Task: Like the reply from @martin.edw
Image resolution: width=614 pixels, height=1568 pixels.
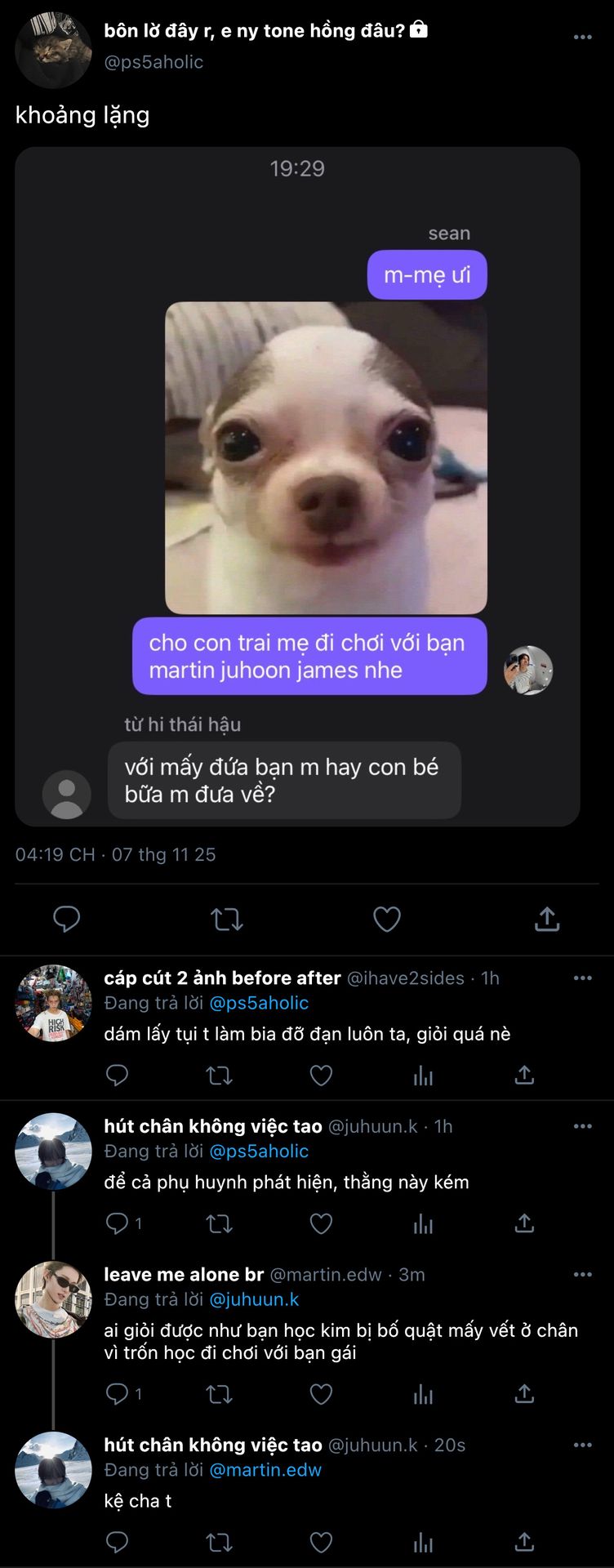Action: (321, 1394)
